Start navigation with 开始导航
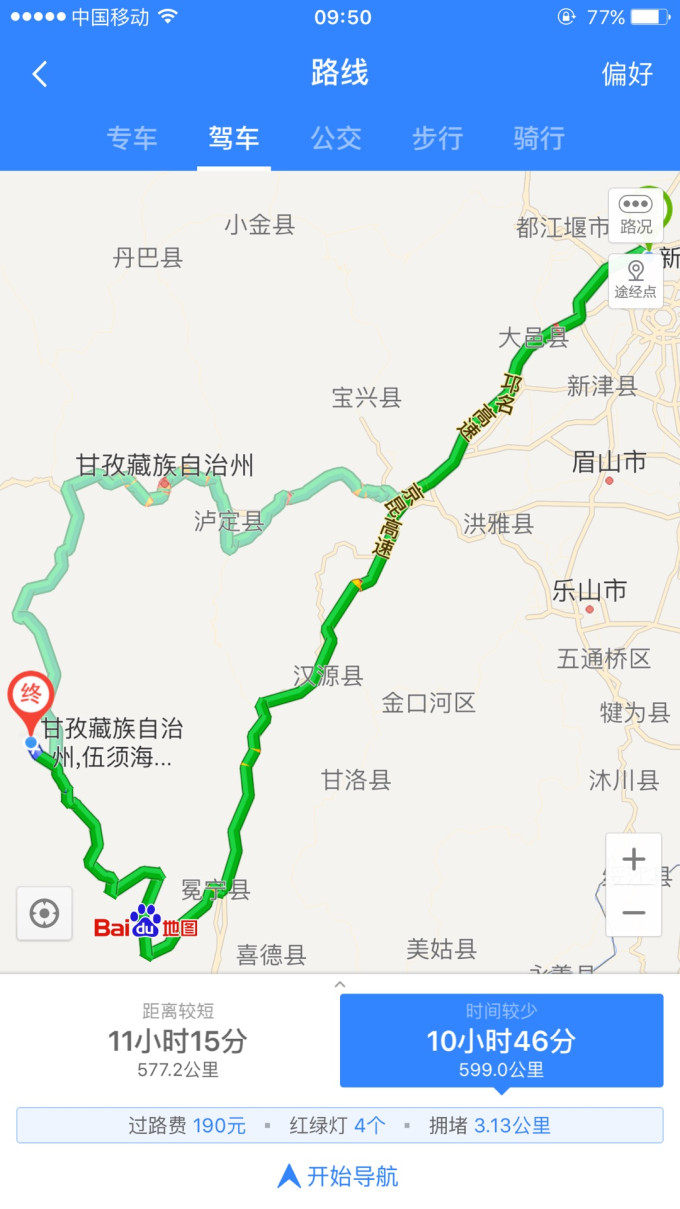 pos(339,1176)
